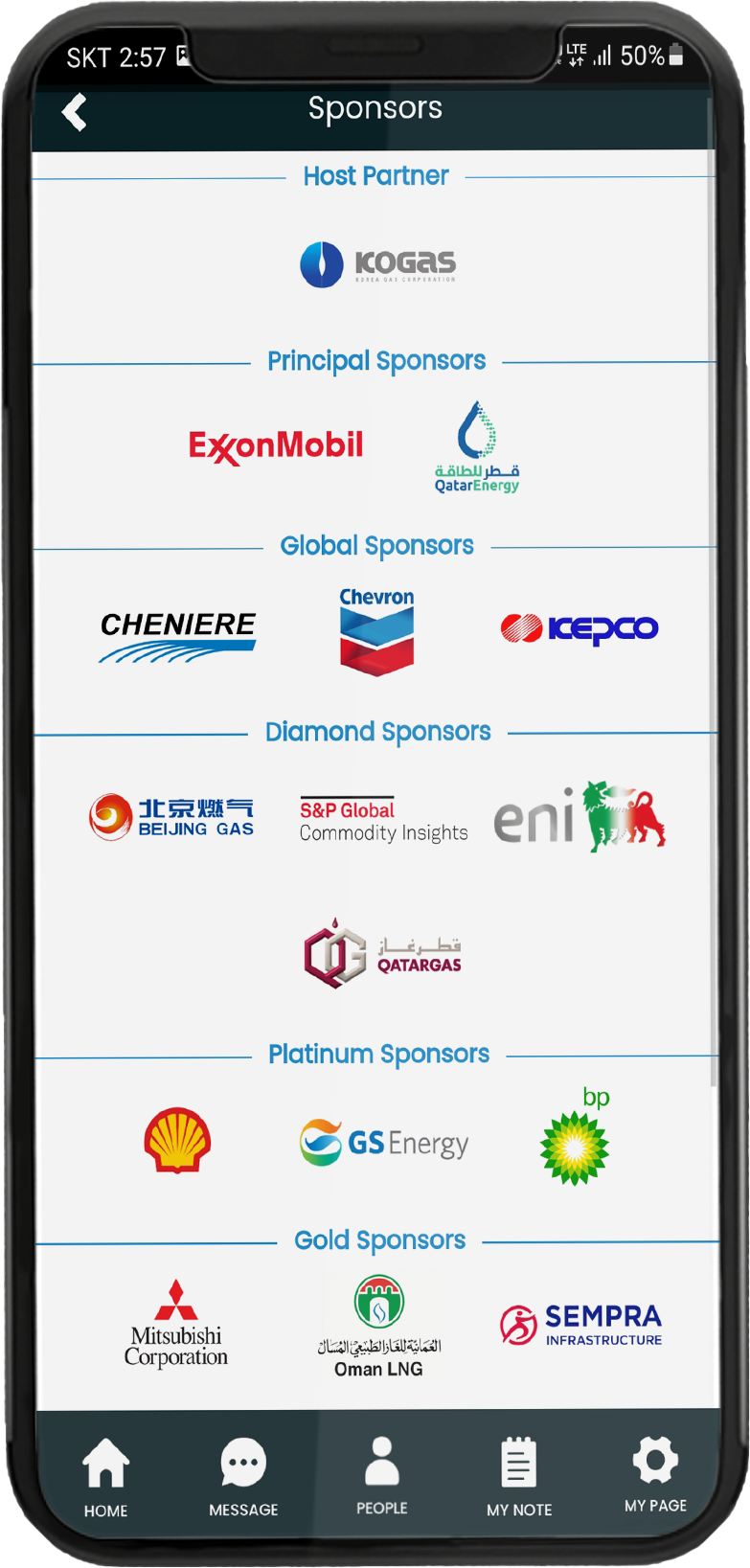Image resolution: width=750 pixels, height=1568 pixels.
Task: Open the Mitsubishi Corporation sponsor tile
Action: tap(176, 1324)
